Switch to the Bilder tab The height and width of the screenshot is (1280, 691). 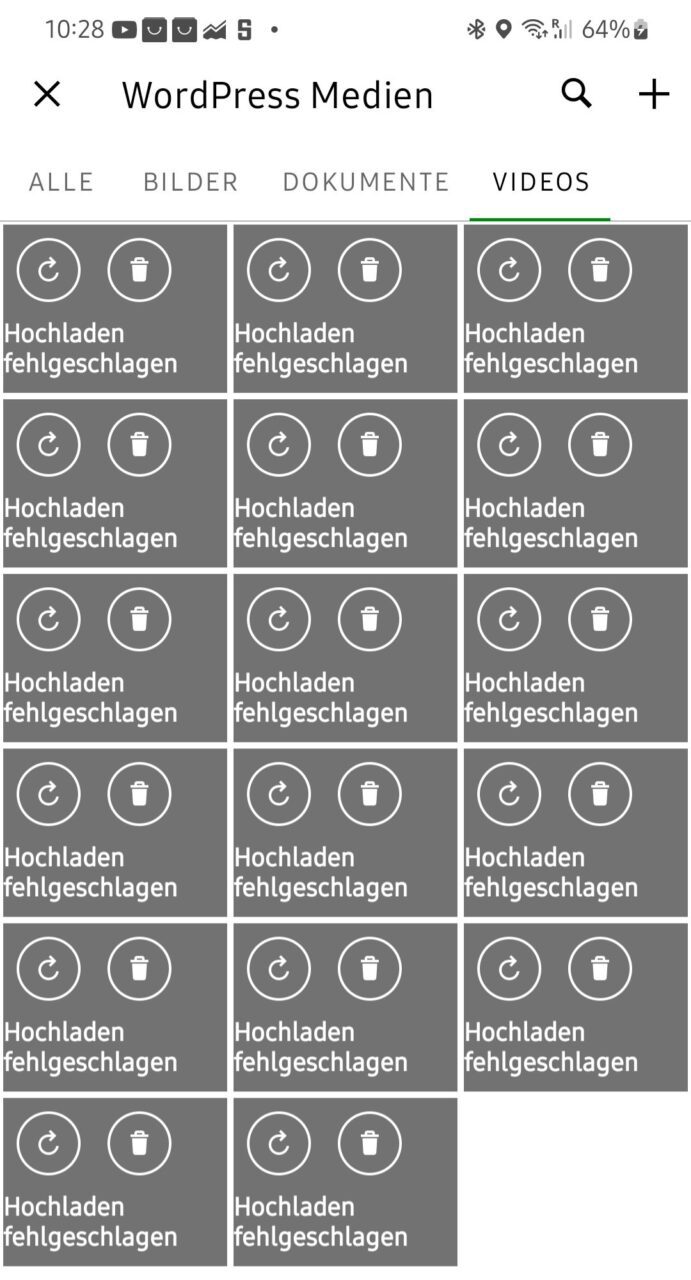tap(191, 182)
